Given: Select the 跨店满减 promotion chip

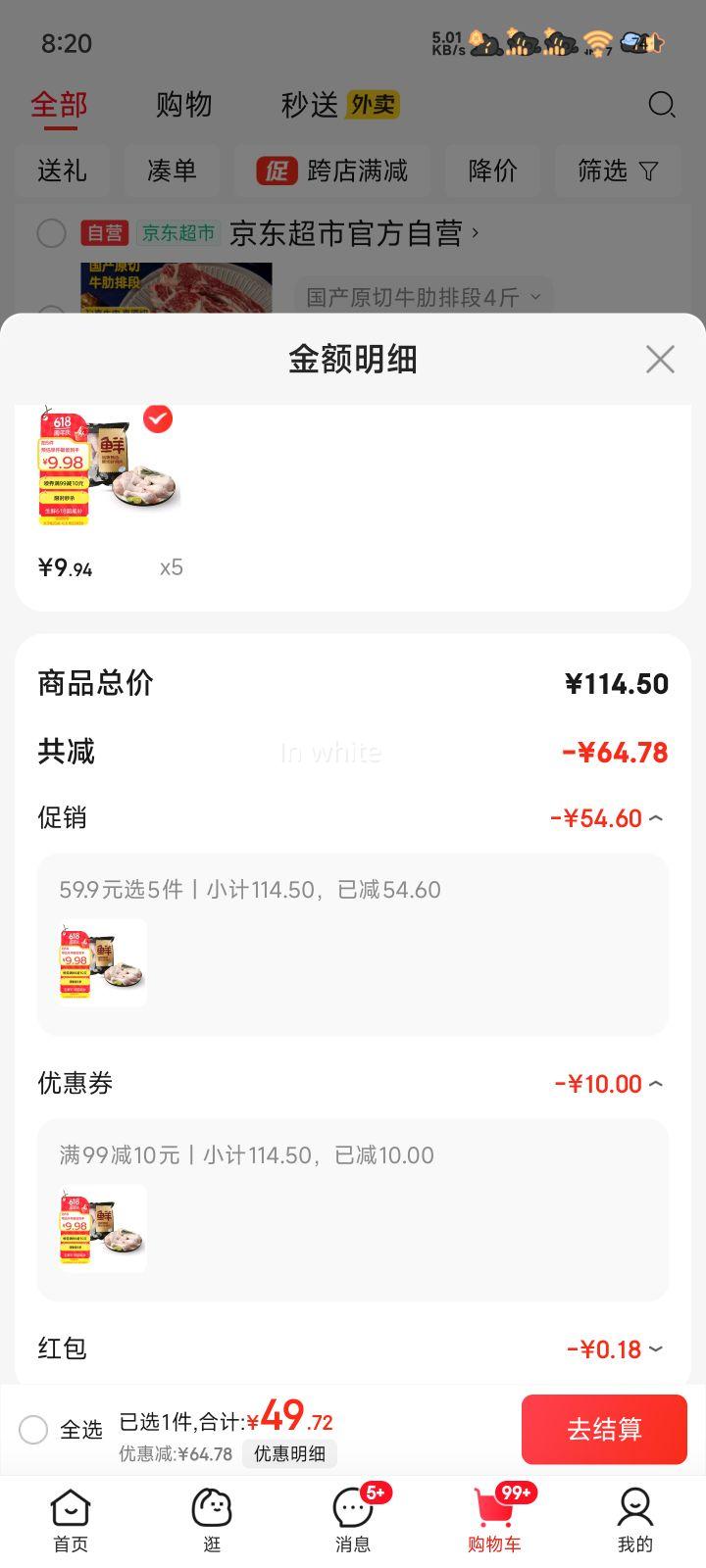Looking at the screenshot, I should (x=332, y=171).
